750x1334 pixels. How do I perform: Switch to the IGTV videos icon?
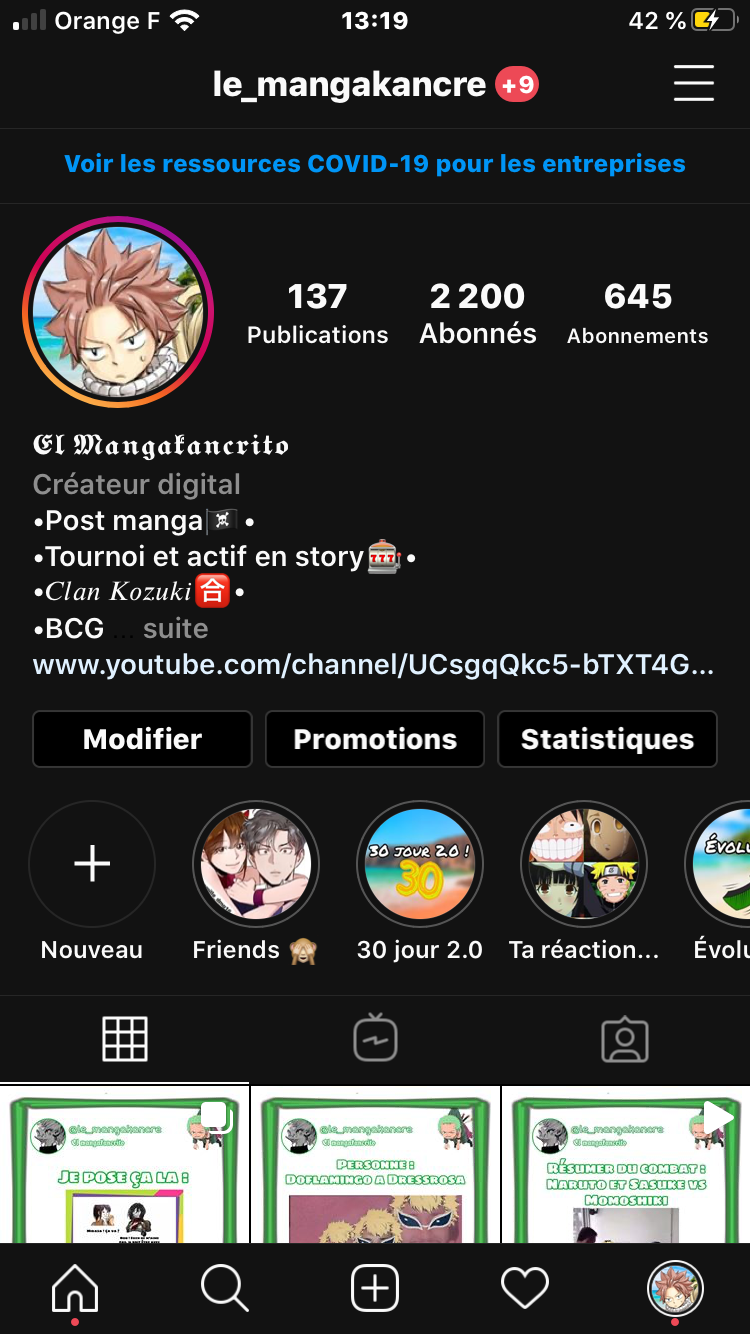coord(374,1038)
